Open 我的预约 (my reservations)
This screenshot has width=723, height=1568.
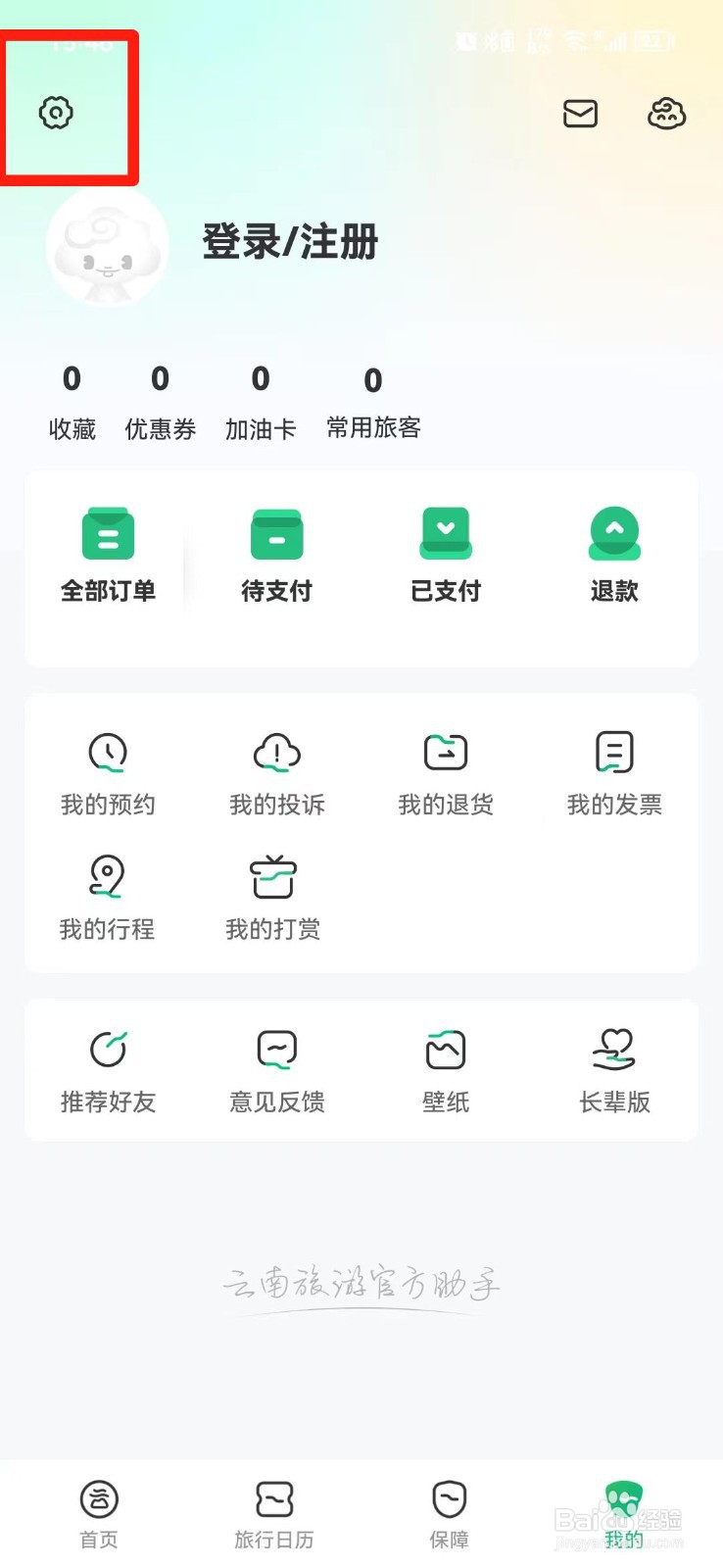point(108,769)
